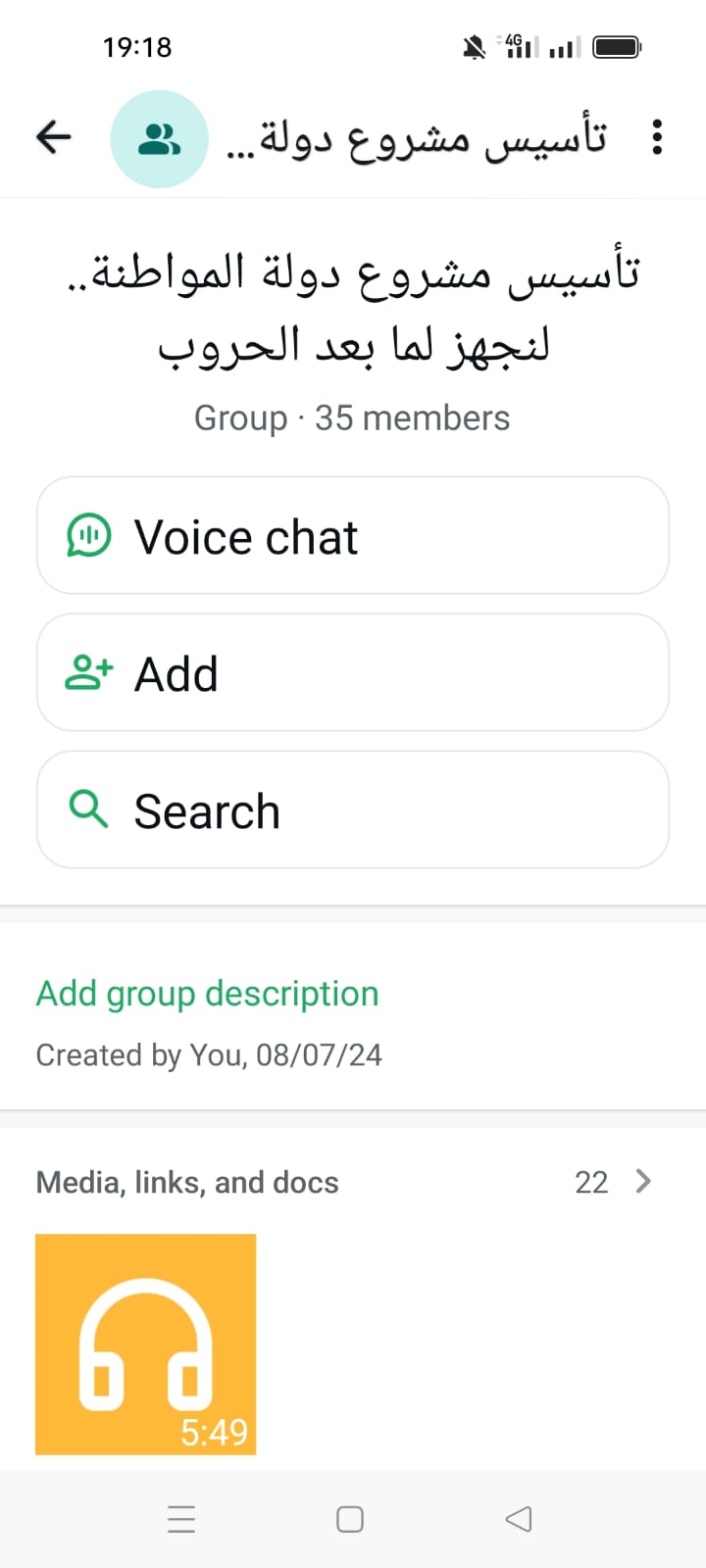
Task: Open the group profile picture
Action: [159, 139]
